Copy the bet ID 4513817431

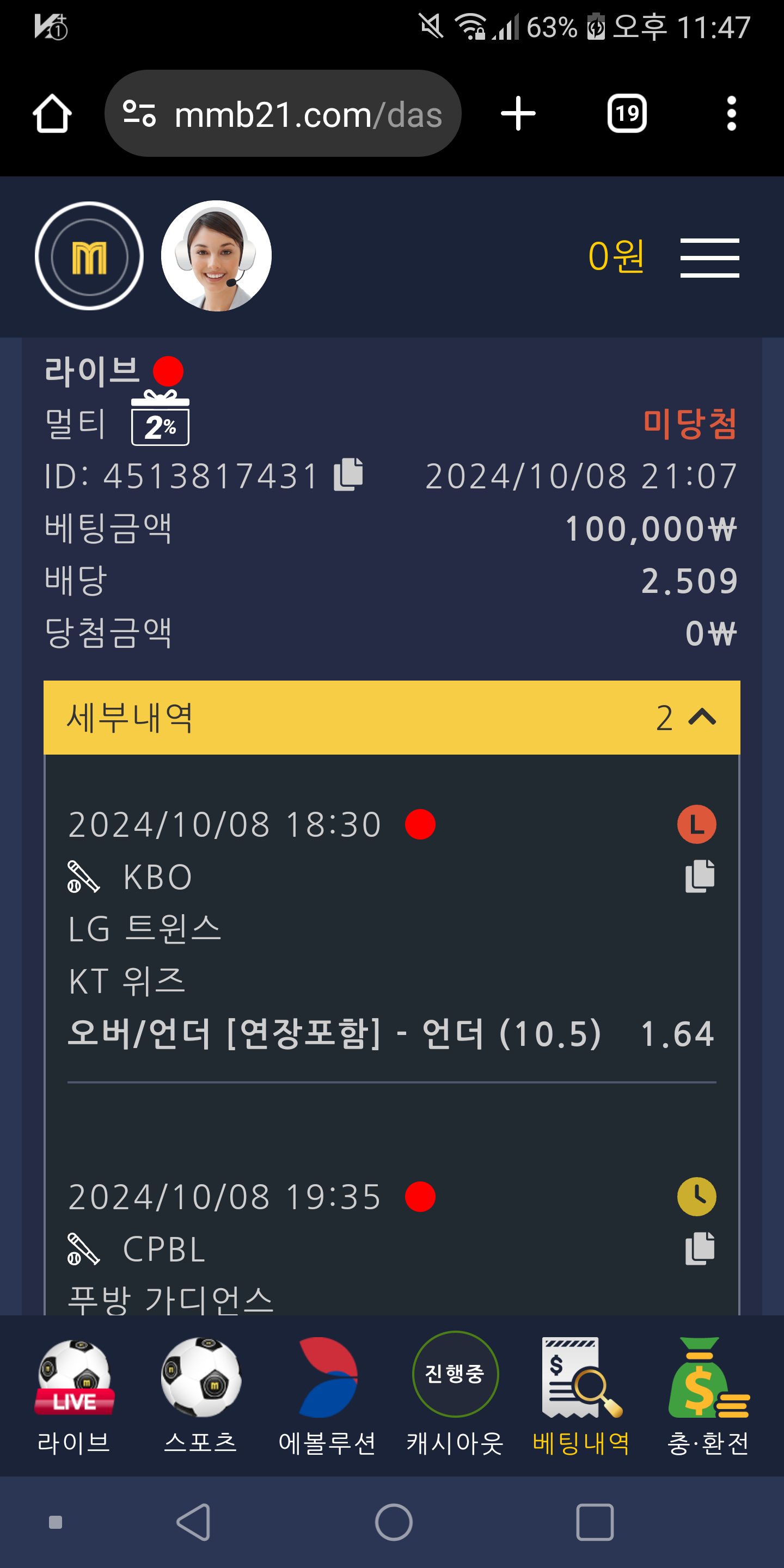(x=349, y=474)
